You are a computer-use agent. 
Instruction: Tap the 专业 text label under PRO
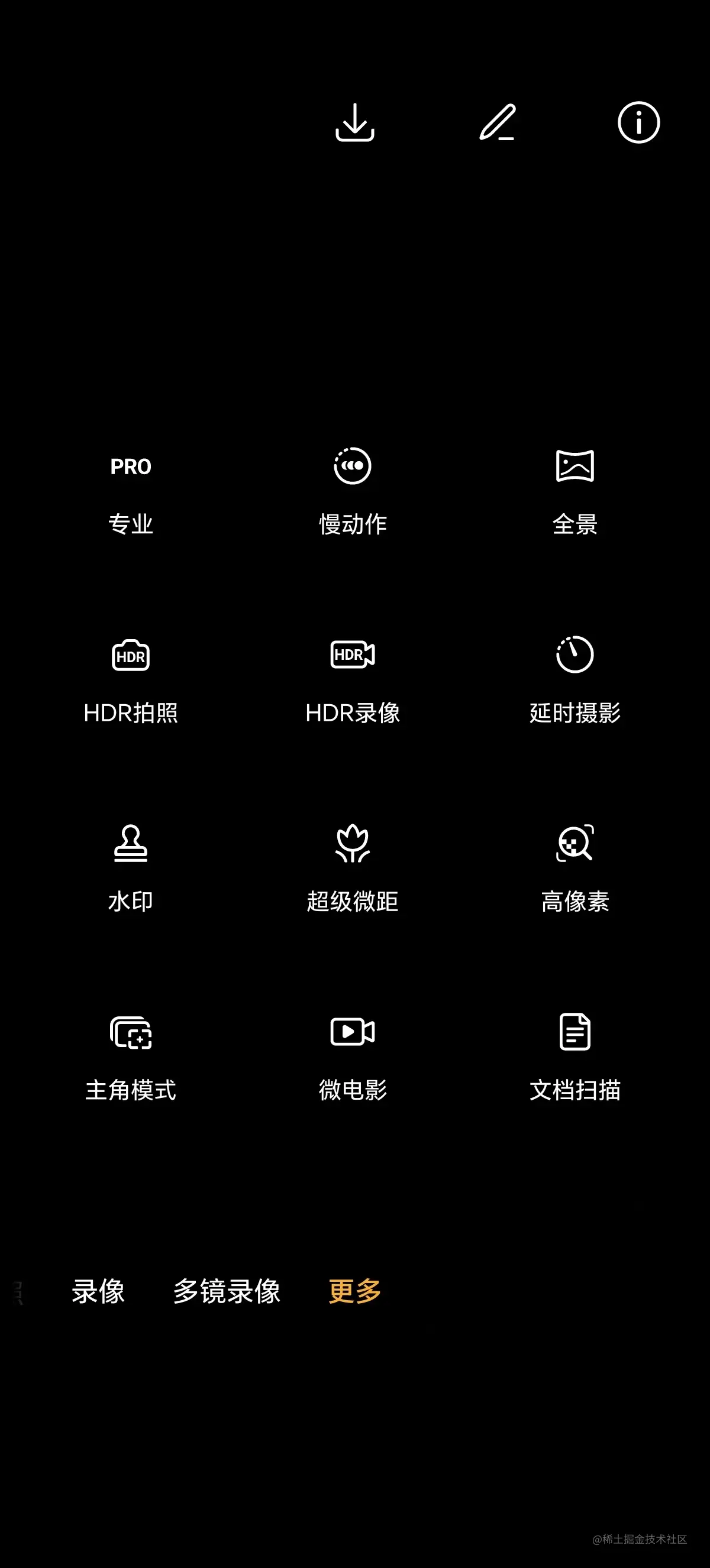coord(130,523)
